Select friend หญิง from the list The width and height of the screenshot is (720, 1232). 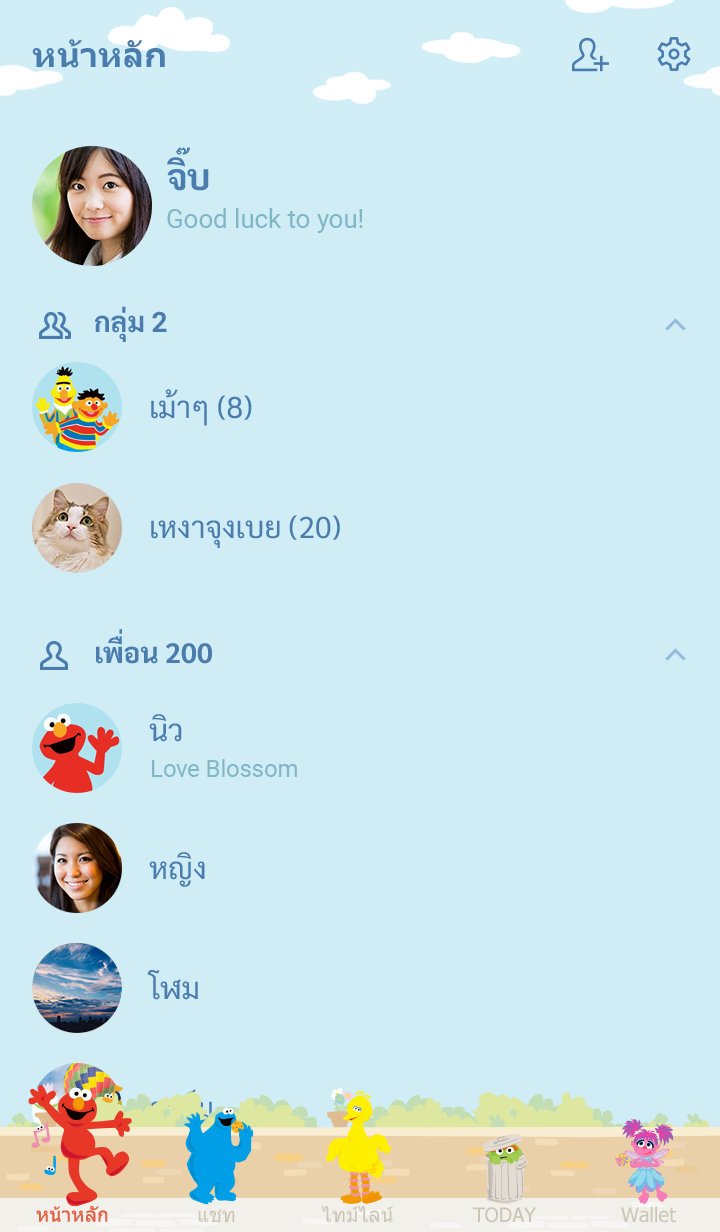pos(177,868)
